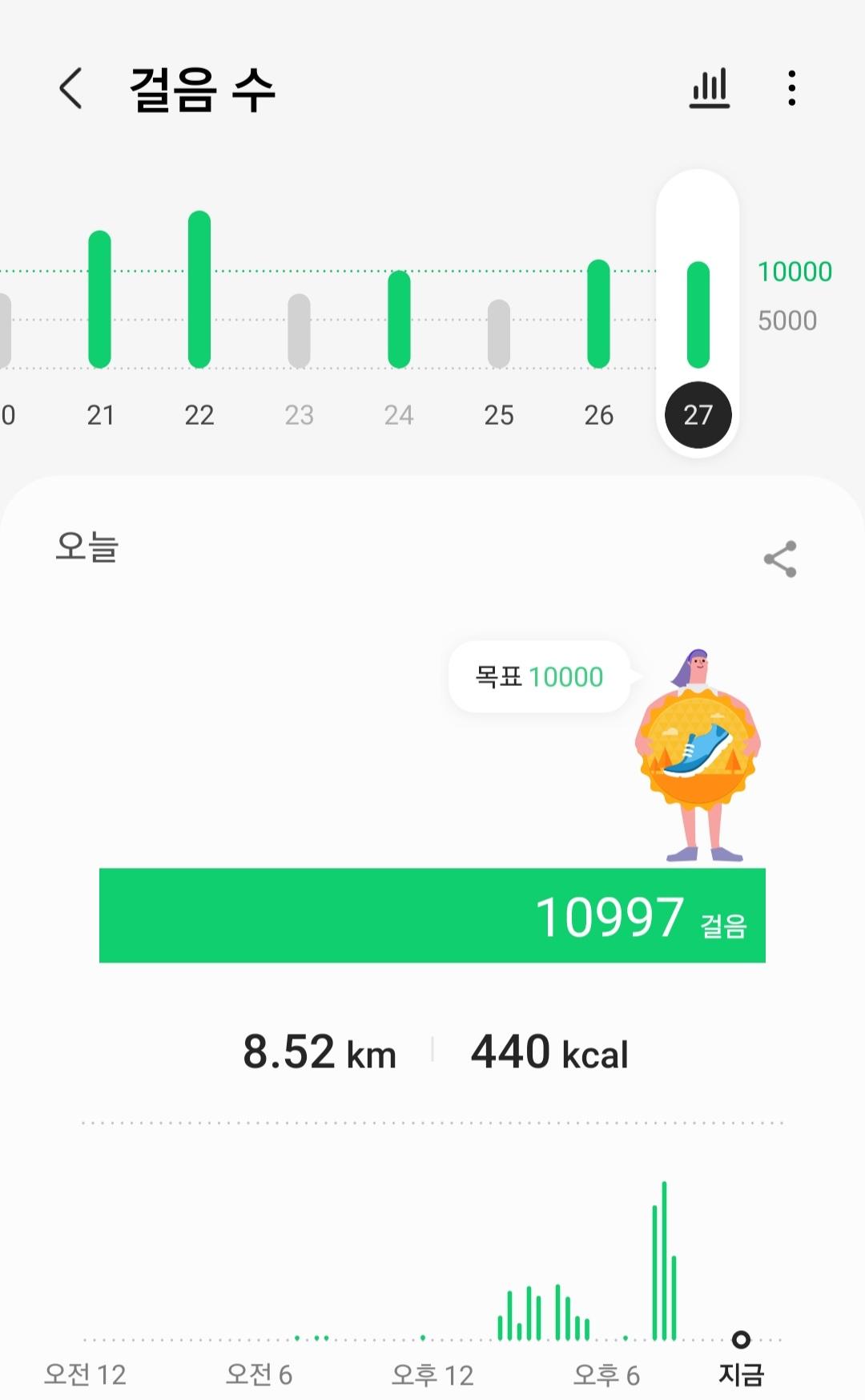Viewport: 865px width, 1400px height.
Task: Go back from the 걸음 수 screen
Action: [70, 88]
